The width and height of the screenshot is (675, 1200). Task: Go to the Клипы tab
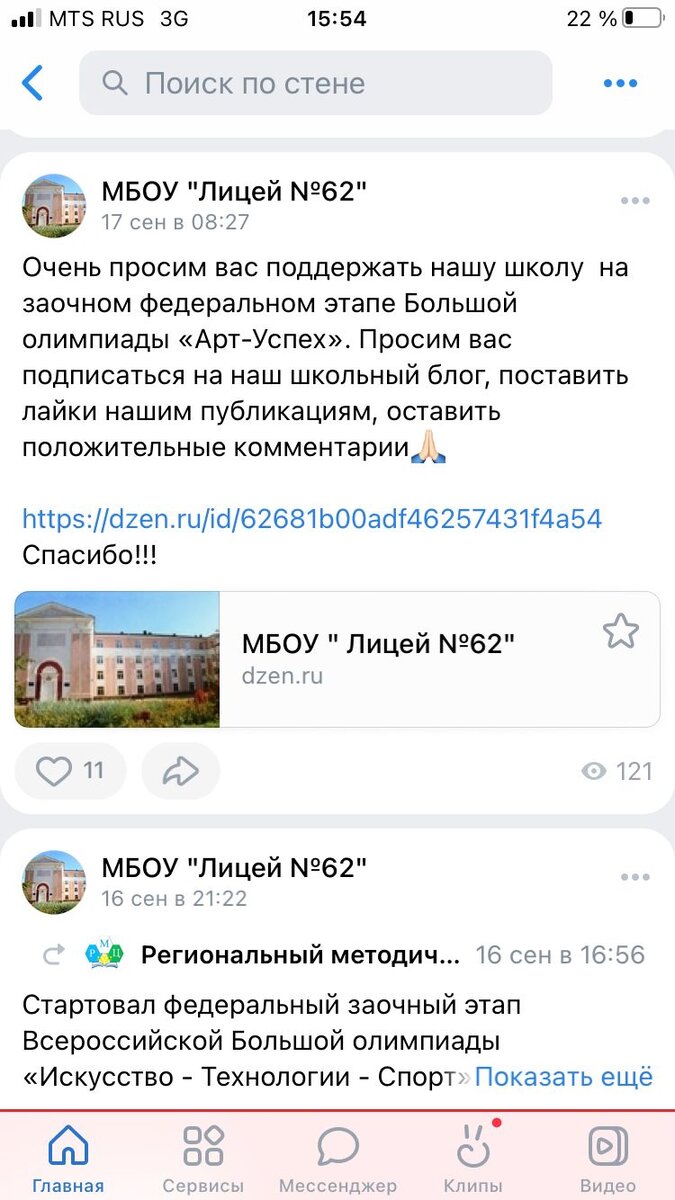pos(473,1158)
